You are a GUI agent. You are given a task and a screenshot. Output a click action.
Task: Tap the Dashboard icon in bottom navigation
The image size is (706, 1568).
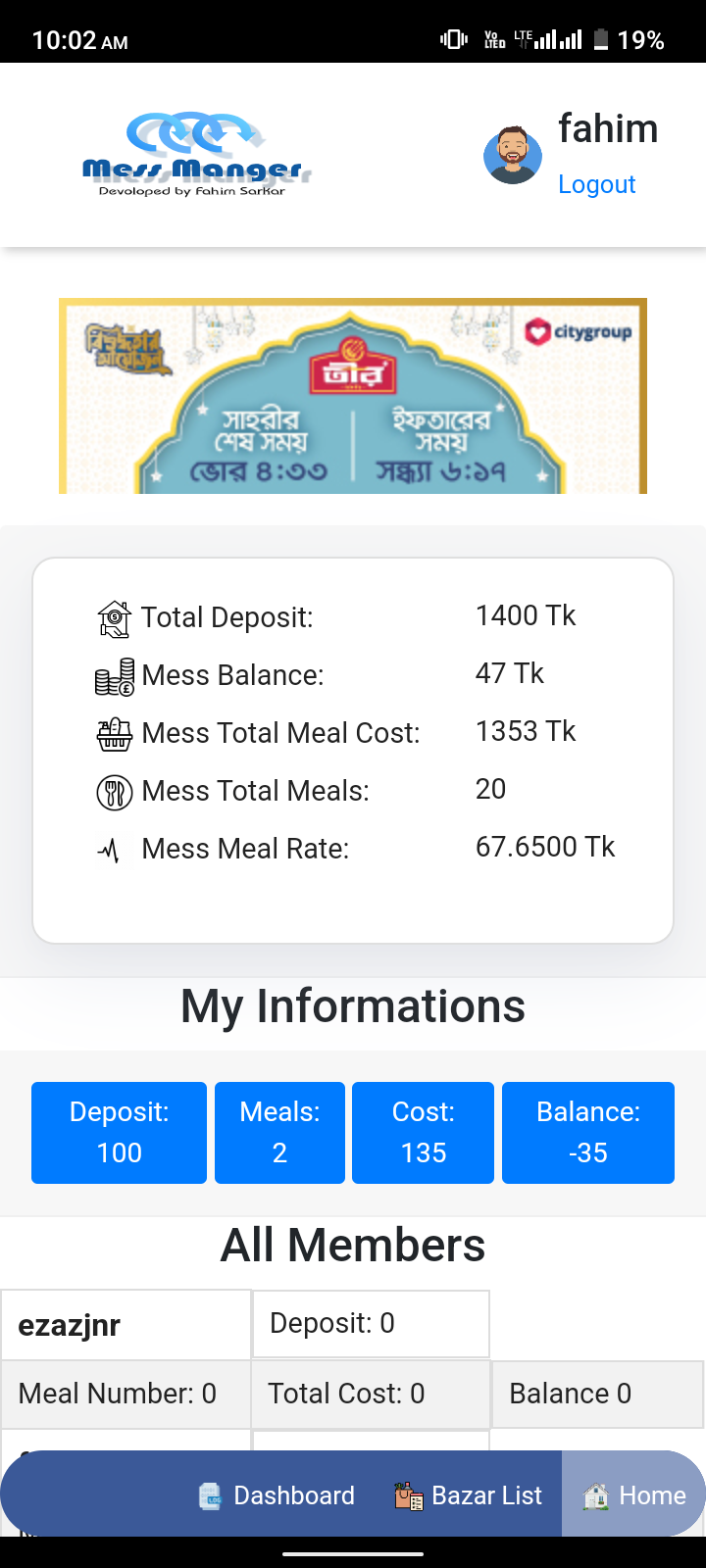[213, 1494]
